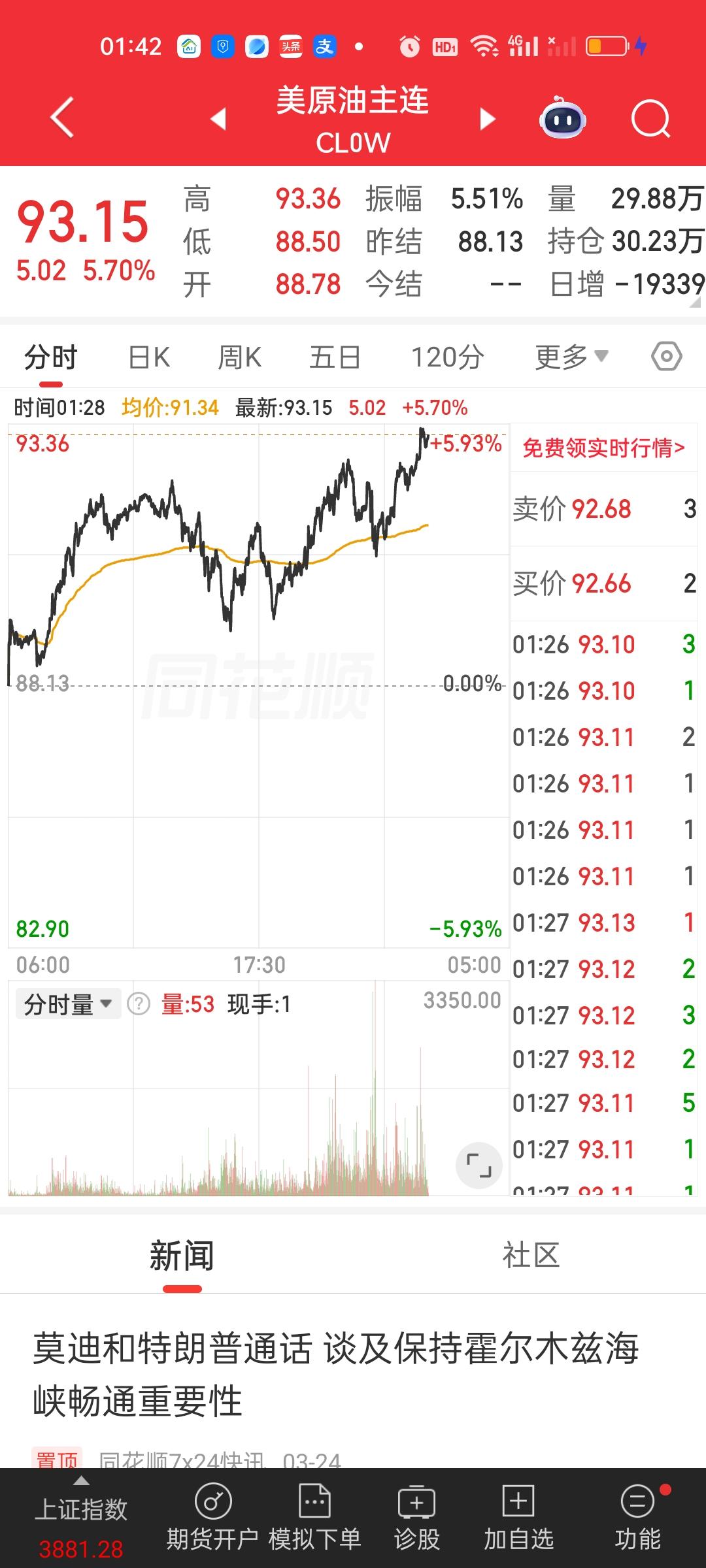Go back with the left arrow

click(x=59, y=119)
